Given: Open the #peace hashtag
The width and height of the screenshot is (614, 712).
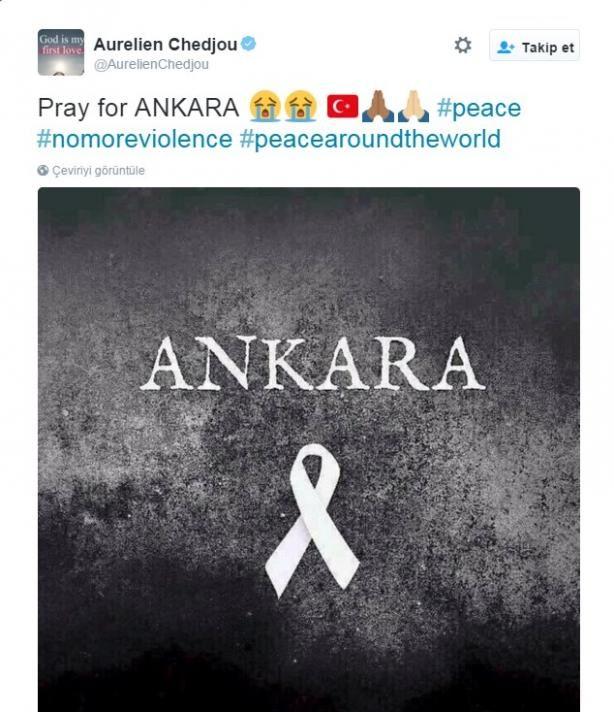Looking at the screenshot, I should tap(478, 107).
